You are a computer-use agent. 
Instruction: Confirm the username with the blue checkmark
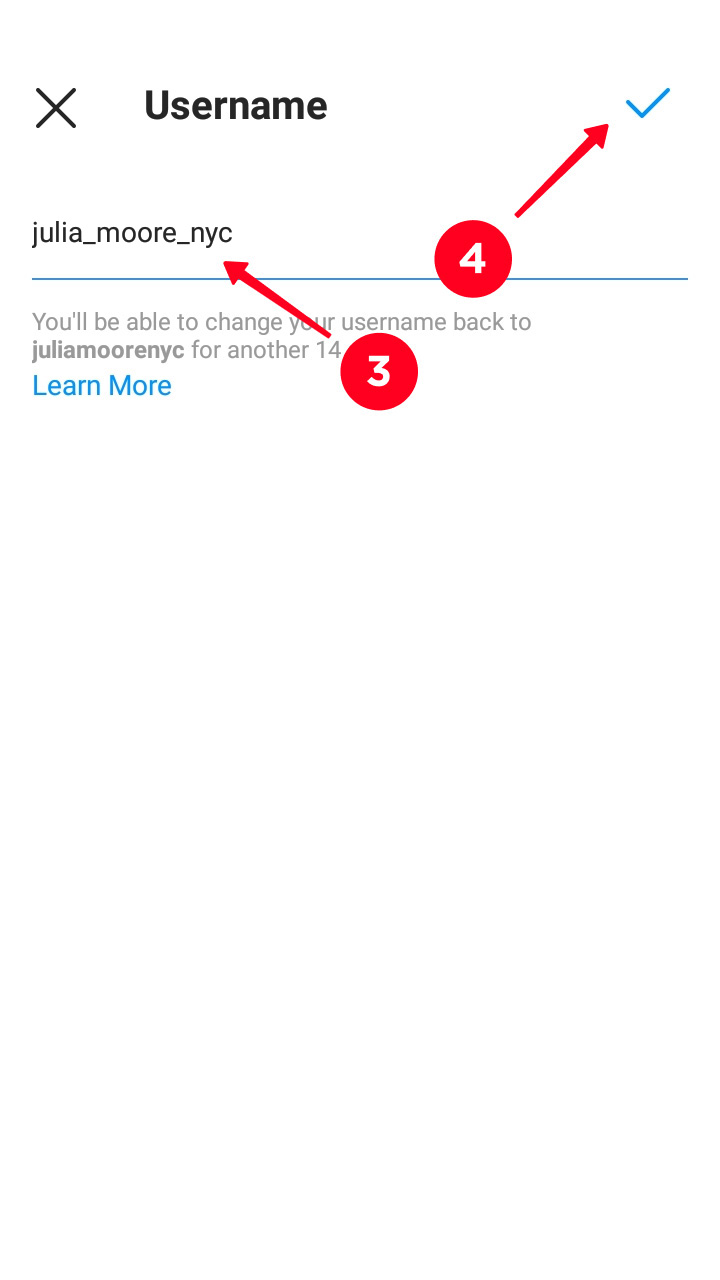(x=648, y=104)
